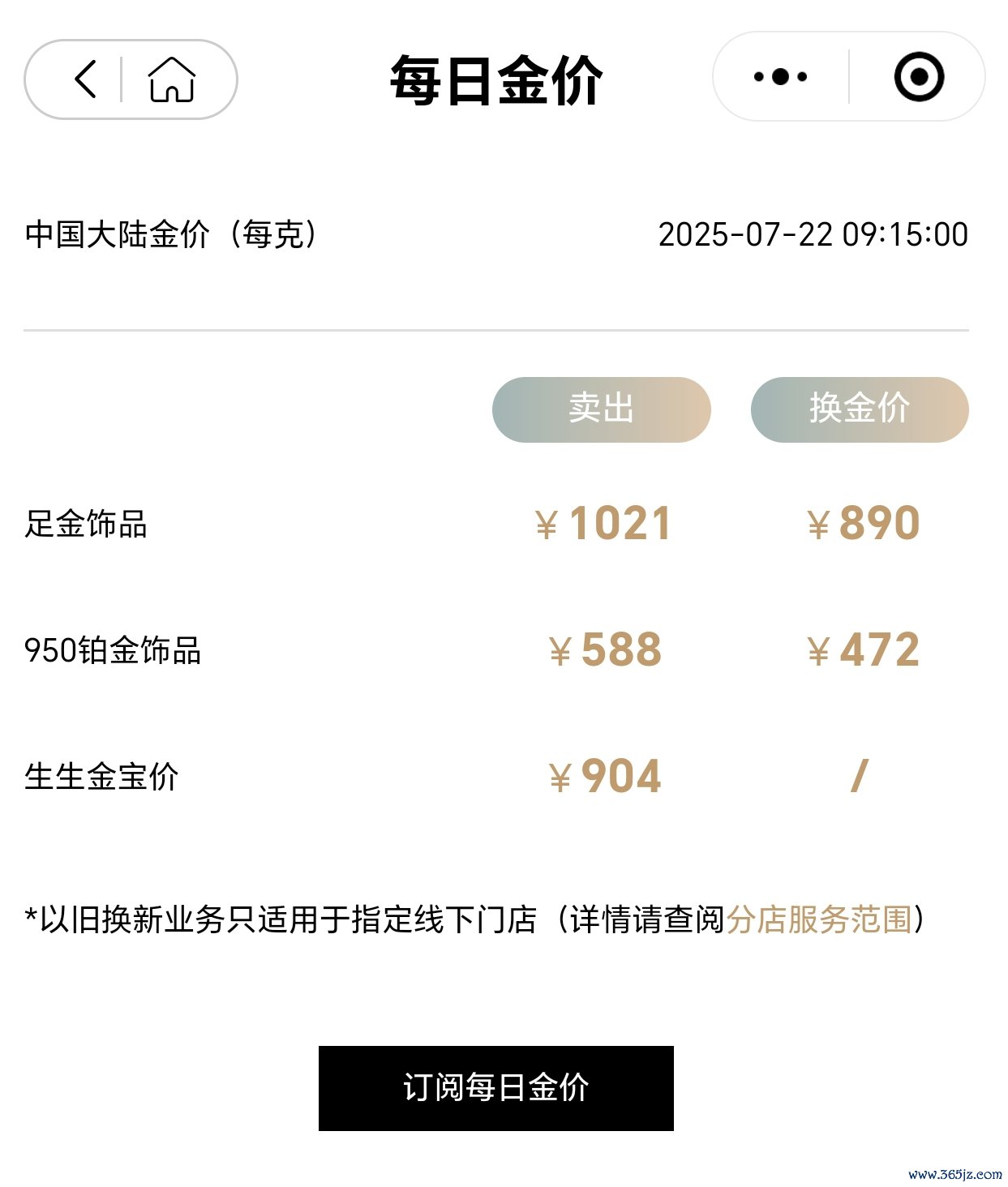
Task: Open the three-dot more menu
Action: click(780, 77)
